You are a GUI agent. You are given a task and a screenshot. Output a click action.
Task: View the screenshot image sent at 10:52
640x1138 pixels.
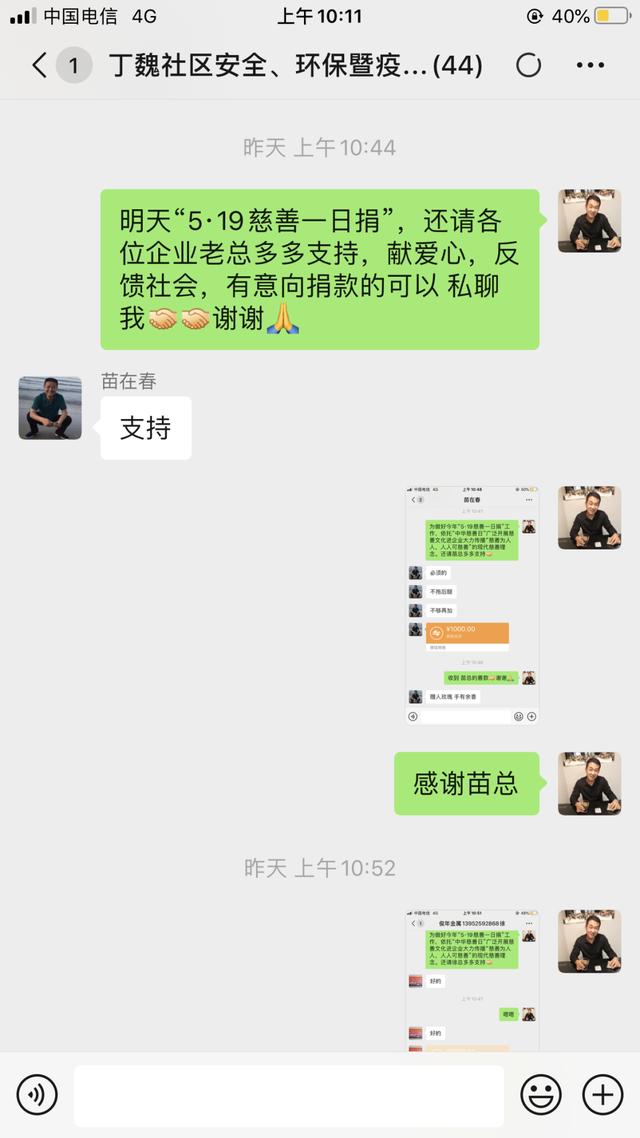pyautogui.click(x=472, y=980)
